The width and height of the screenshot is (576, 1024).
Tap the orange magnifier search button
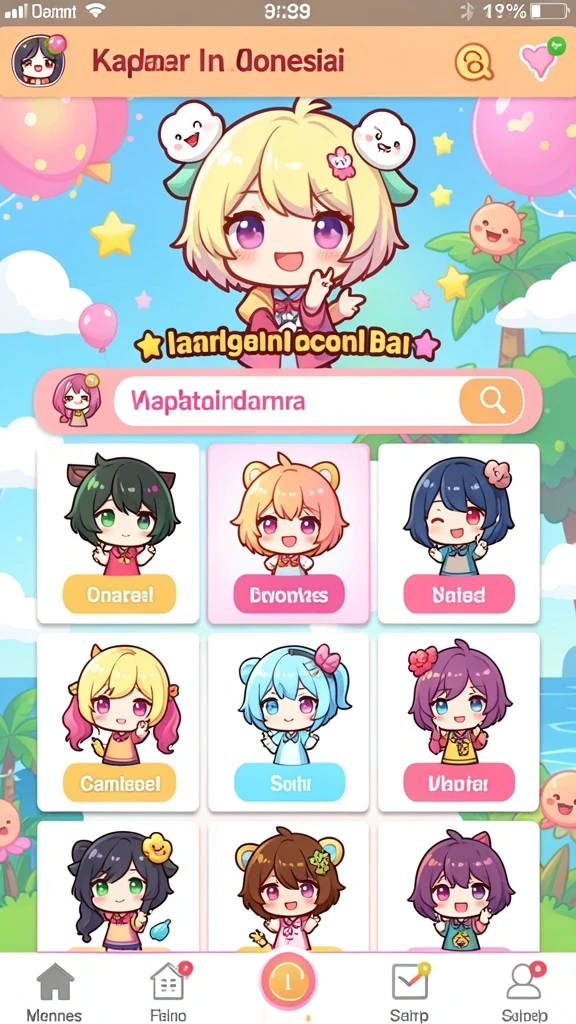point(492,400)
